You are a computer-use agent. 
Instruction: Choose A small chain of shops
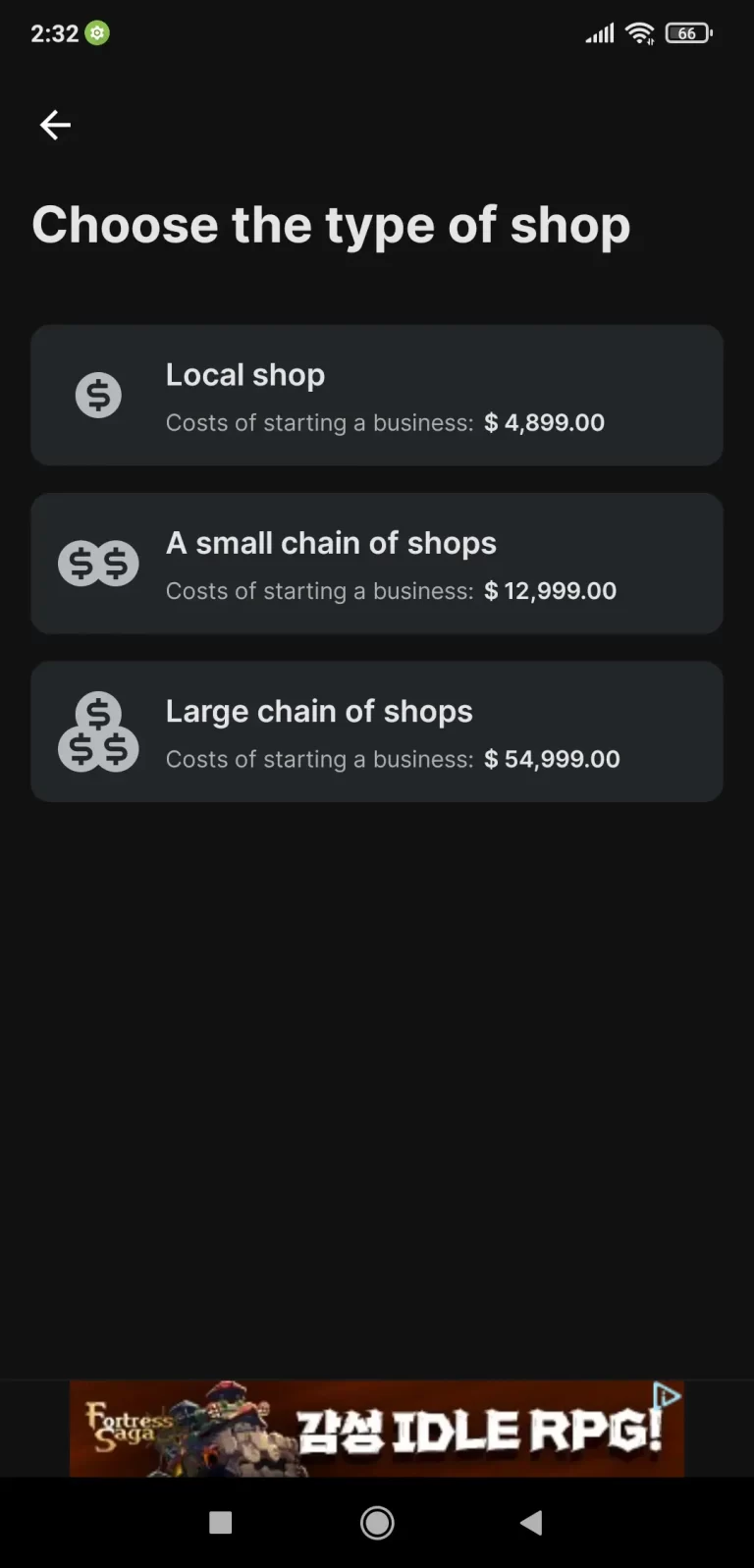pyautogui.click(x=377, y=564)
